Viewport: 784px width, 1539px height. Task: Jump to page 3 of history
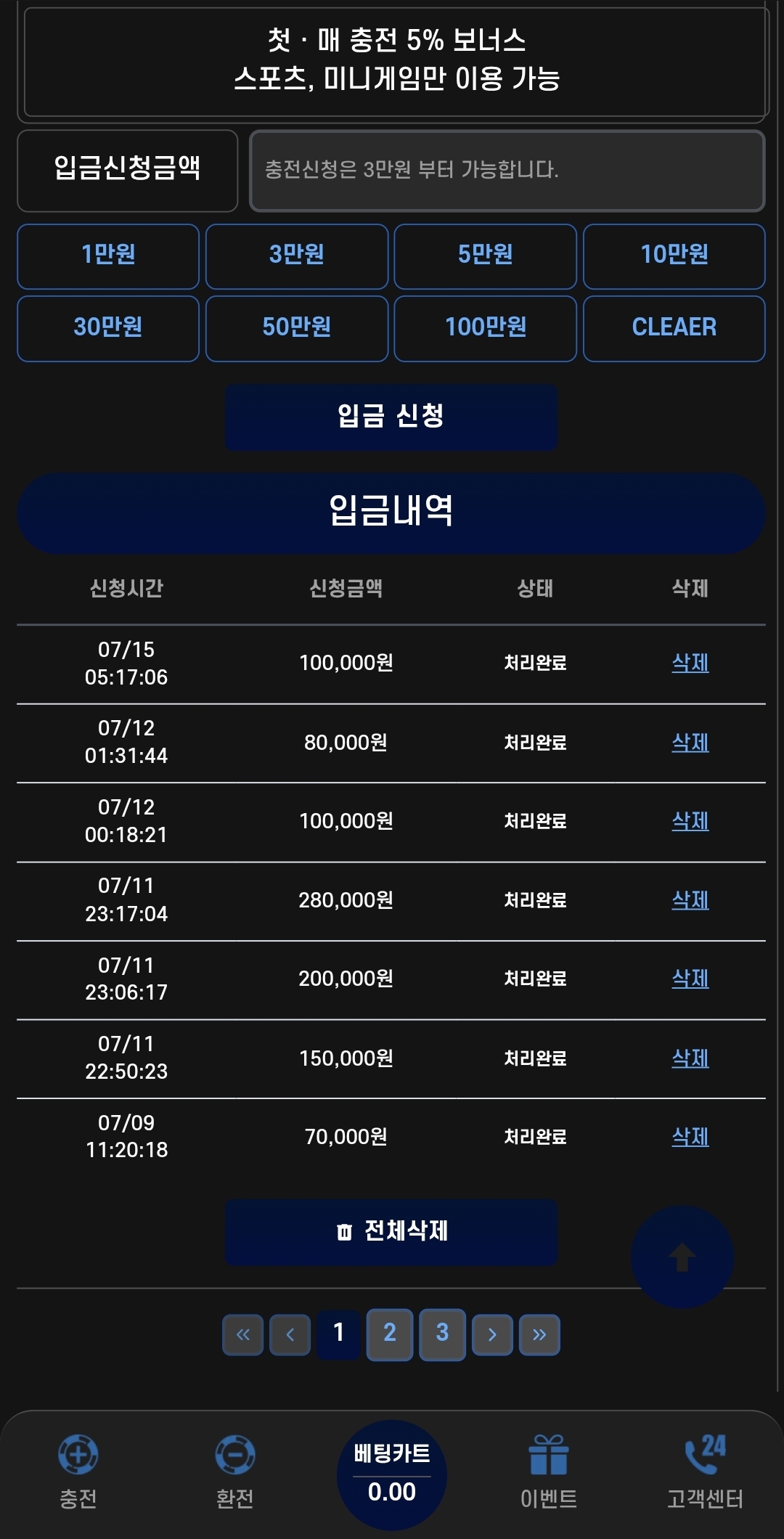click(x=442, y=1334)
